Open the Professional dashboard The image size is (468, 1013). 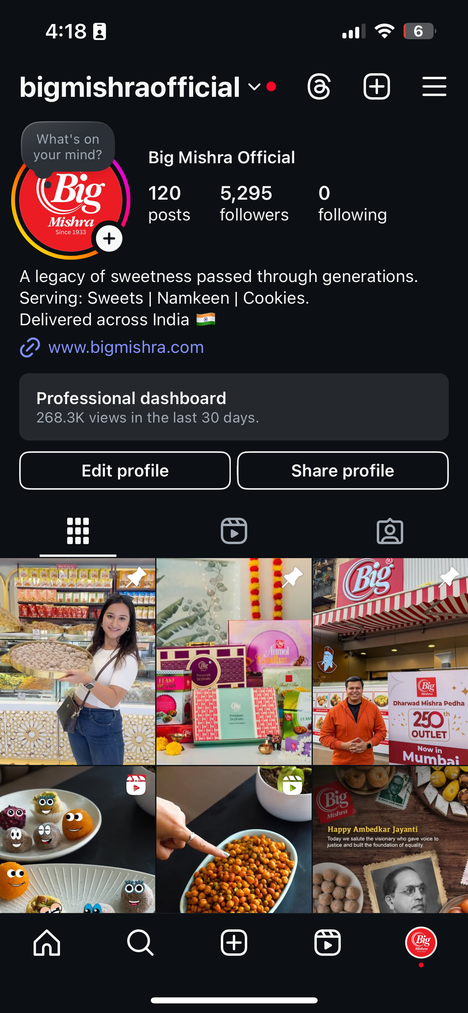[x=234, y=407]
